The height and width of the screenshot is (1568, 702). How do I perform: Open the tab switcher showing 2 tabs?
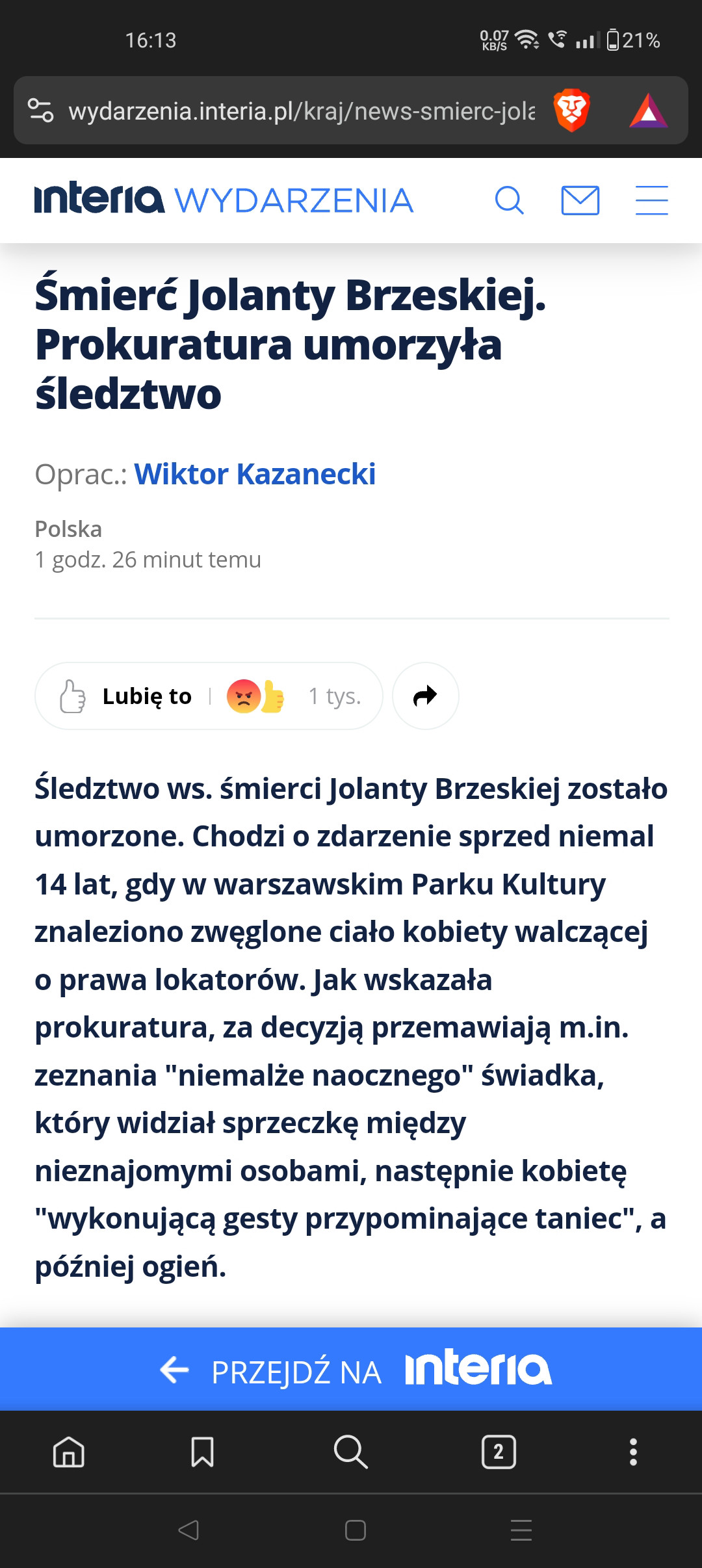click(499, 1452)
